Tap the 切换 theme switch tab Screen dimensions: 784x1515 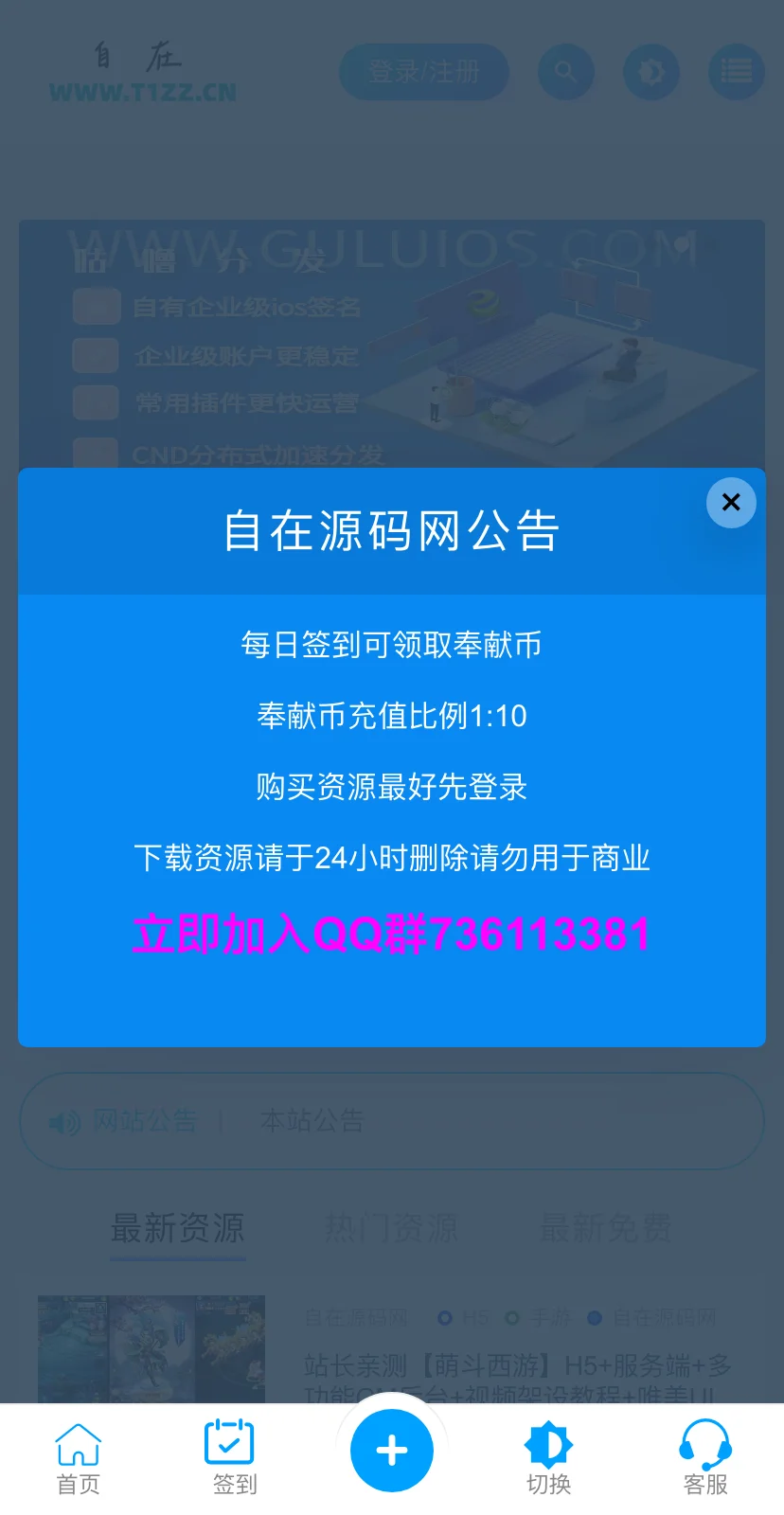(x=548, y=1457)
